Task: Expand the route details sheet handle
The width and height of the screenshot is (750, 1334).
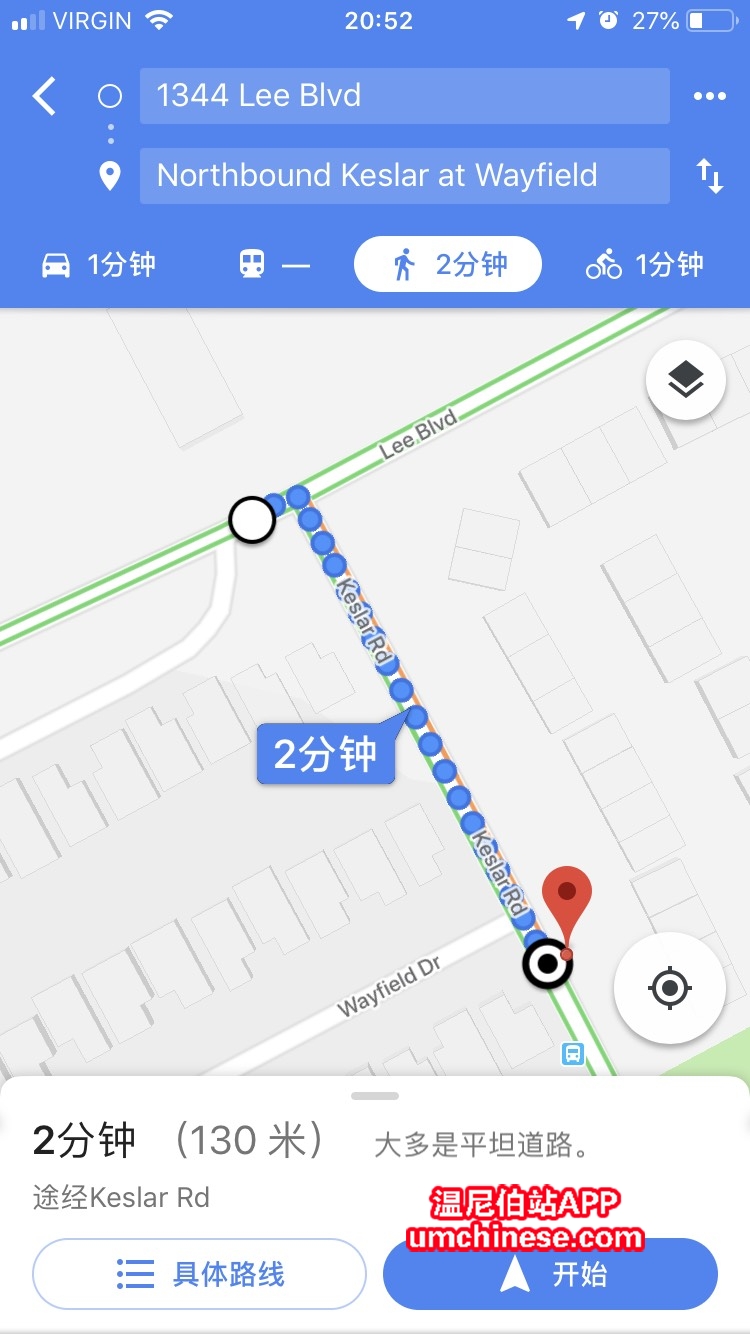Action: pos(375,1096)
